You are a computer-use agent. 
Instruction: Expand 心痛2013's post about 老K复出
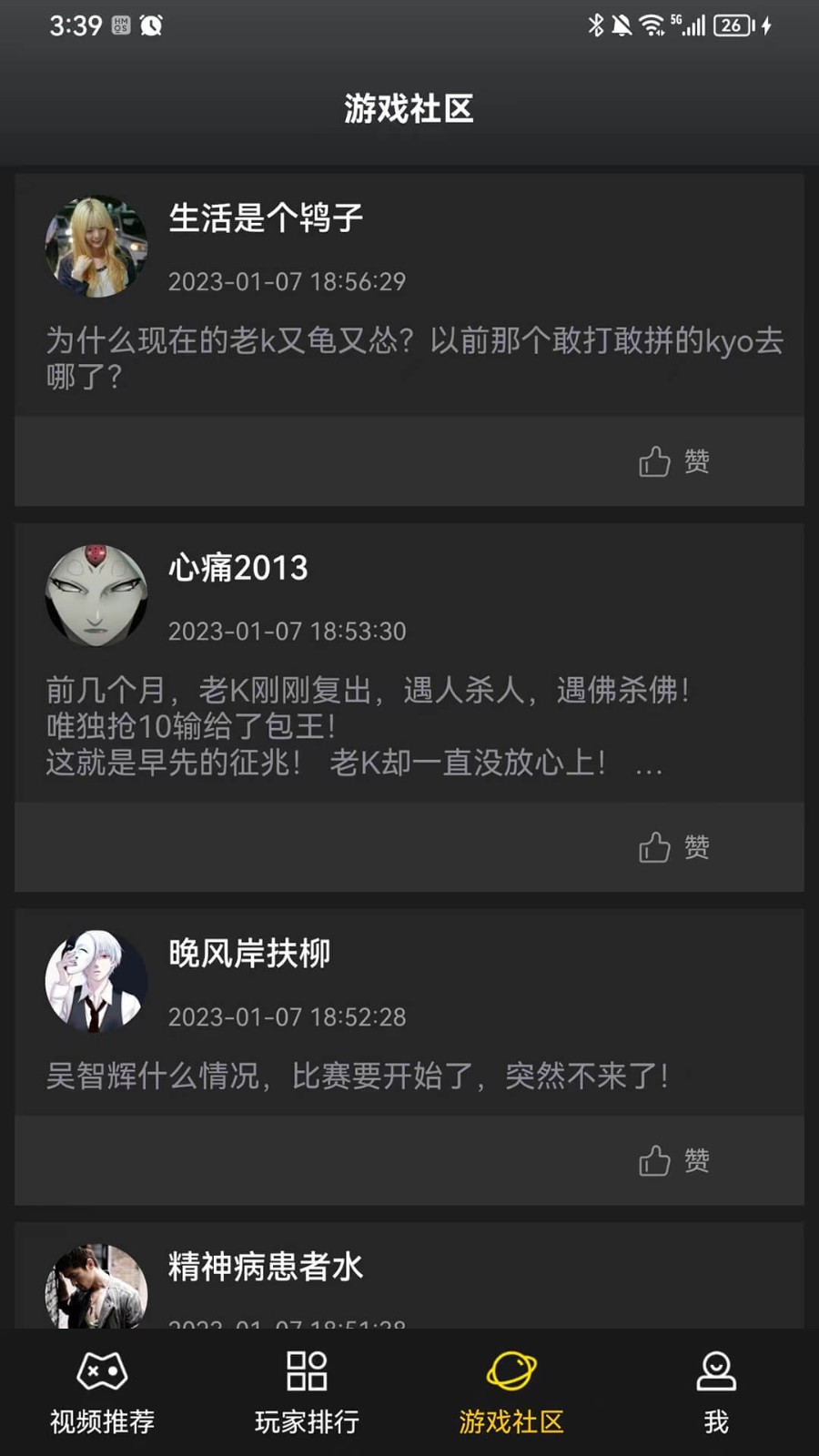648,763
